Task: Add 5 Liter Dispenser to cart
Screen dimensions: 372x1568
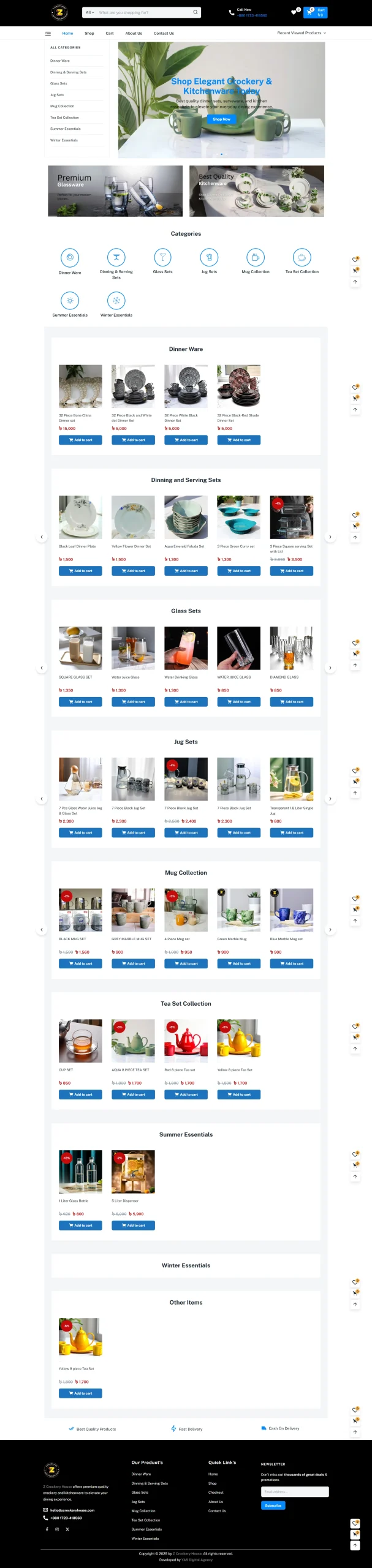Action: [x=133, y=1225]
